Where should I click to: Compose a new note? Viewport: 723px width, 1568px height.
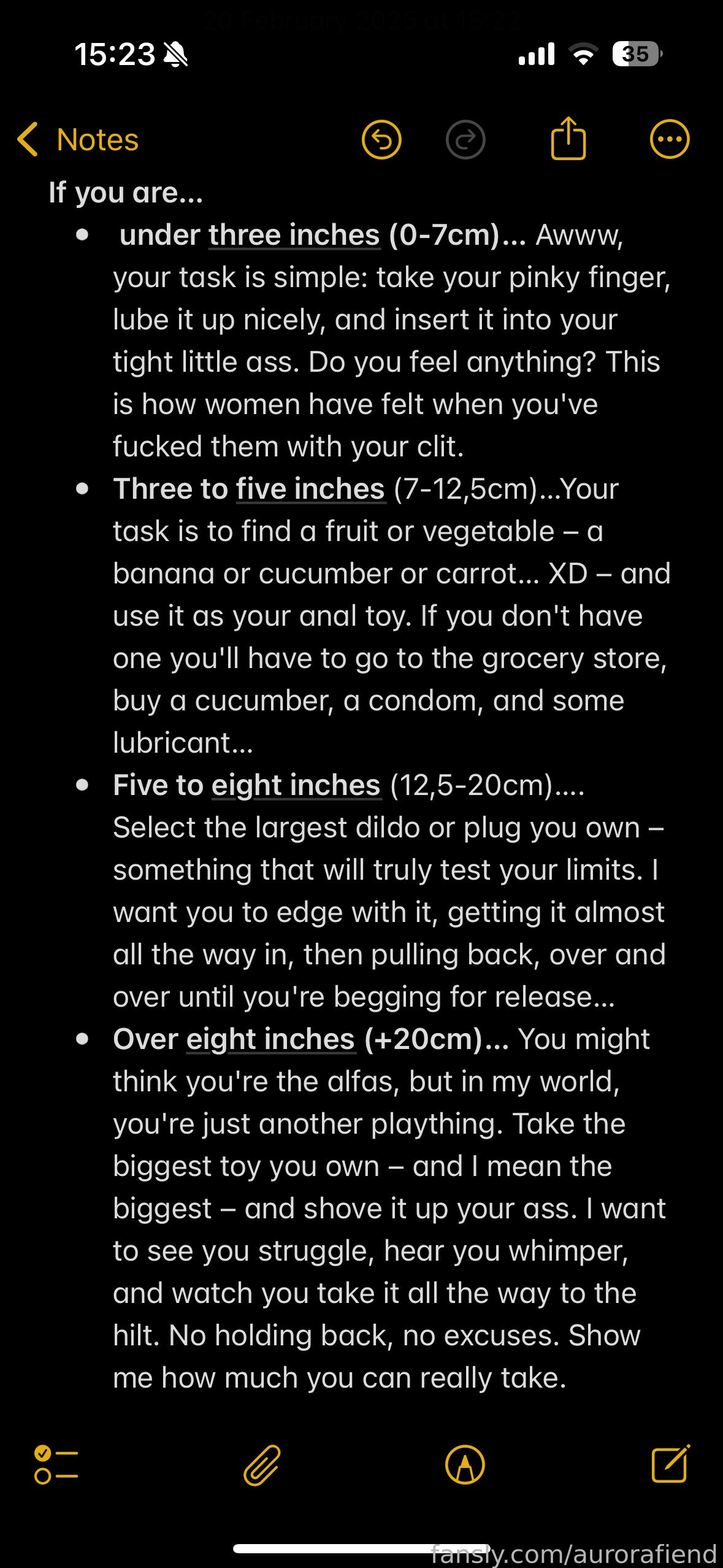(x=670, y=1464)
